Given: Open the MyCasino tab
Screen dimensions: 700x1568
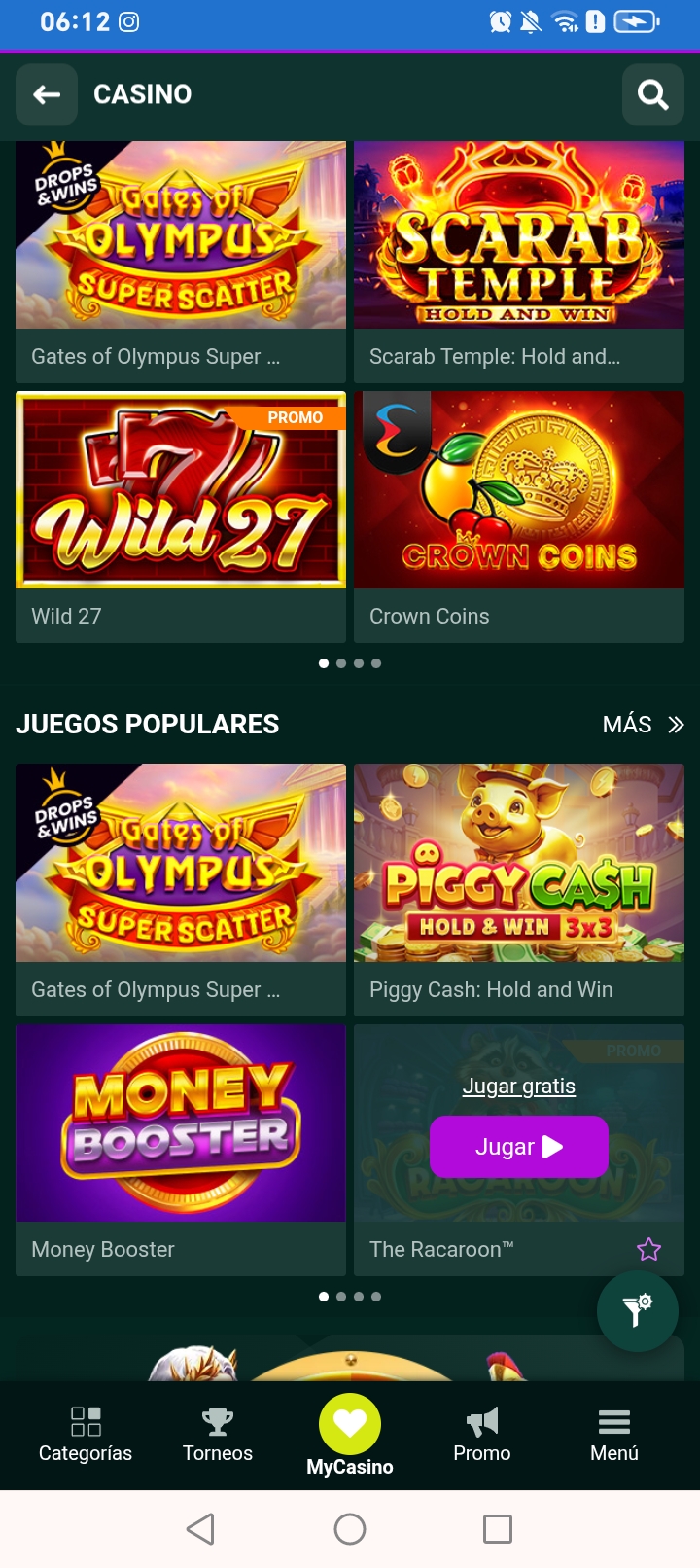Looking at the screenshot, I should pyautogui.click(x=350, y=1435).
